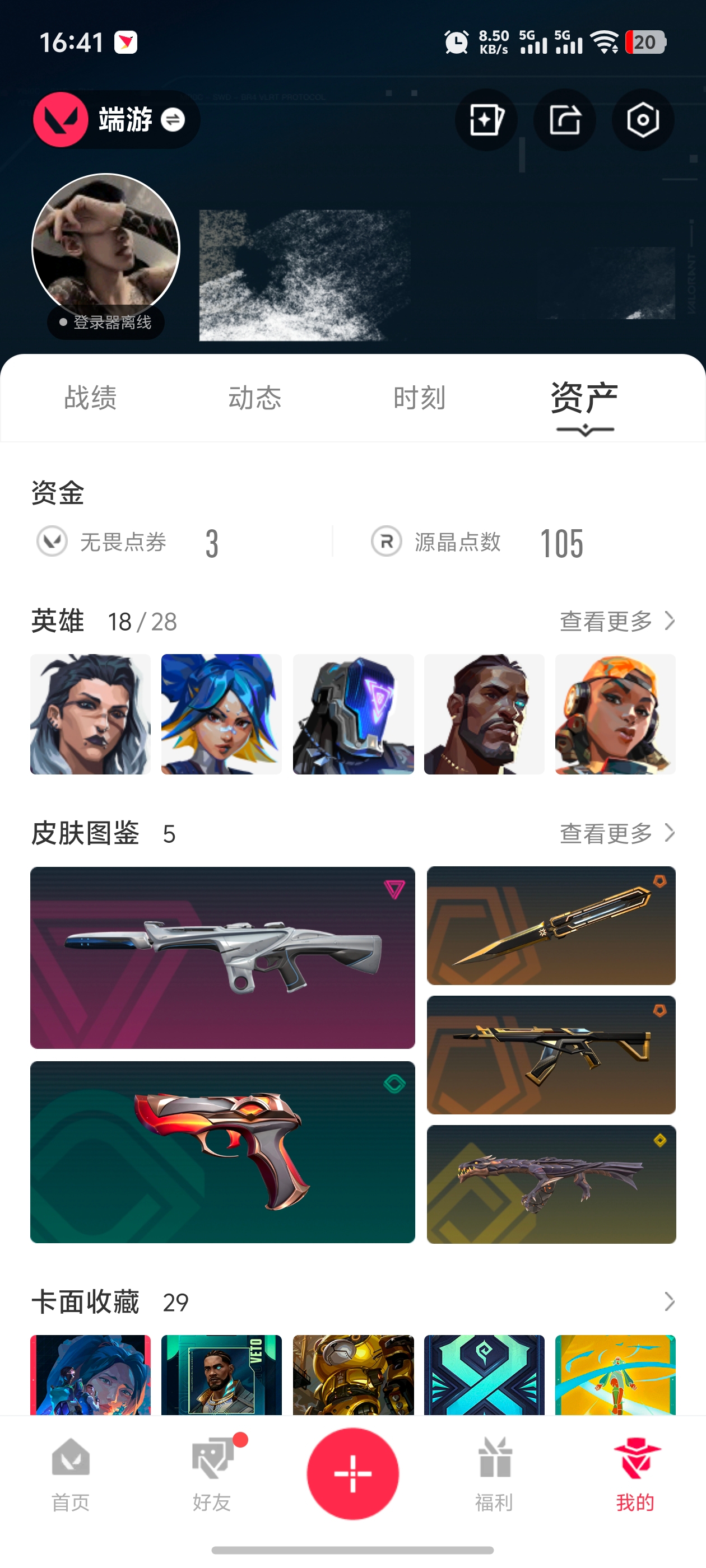Open the dragon-shaped weapon skin card
706x1568 pixels.
(x=551, y=1184)
